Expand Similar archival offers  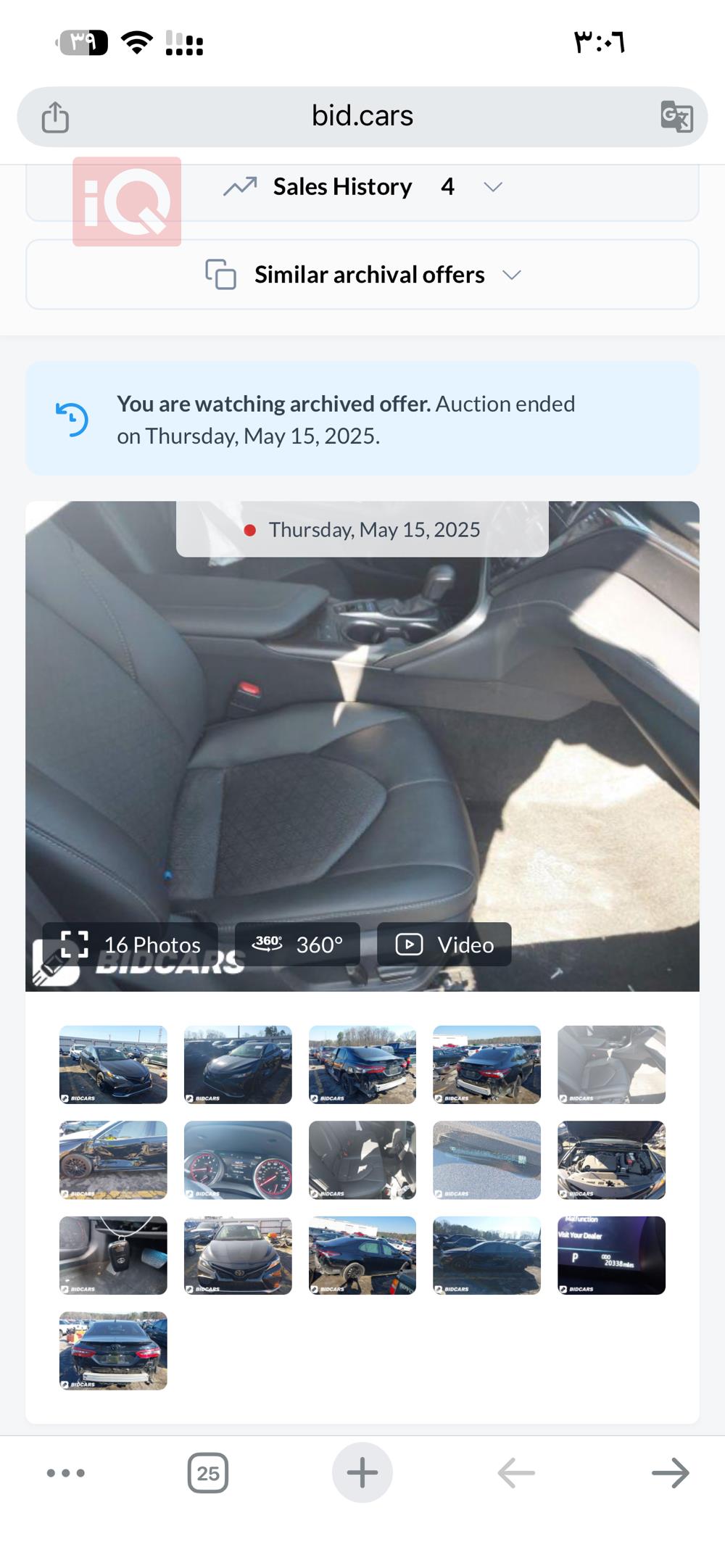click(x=362, y=275)
